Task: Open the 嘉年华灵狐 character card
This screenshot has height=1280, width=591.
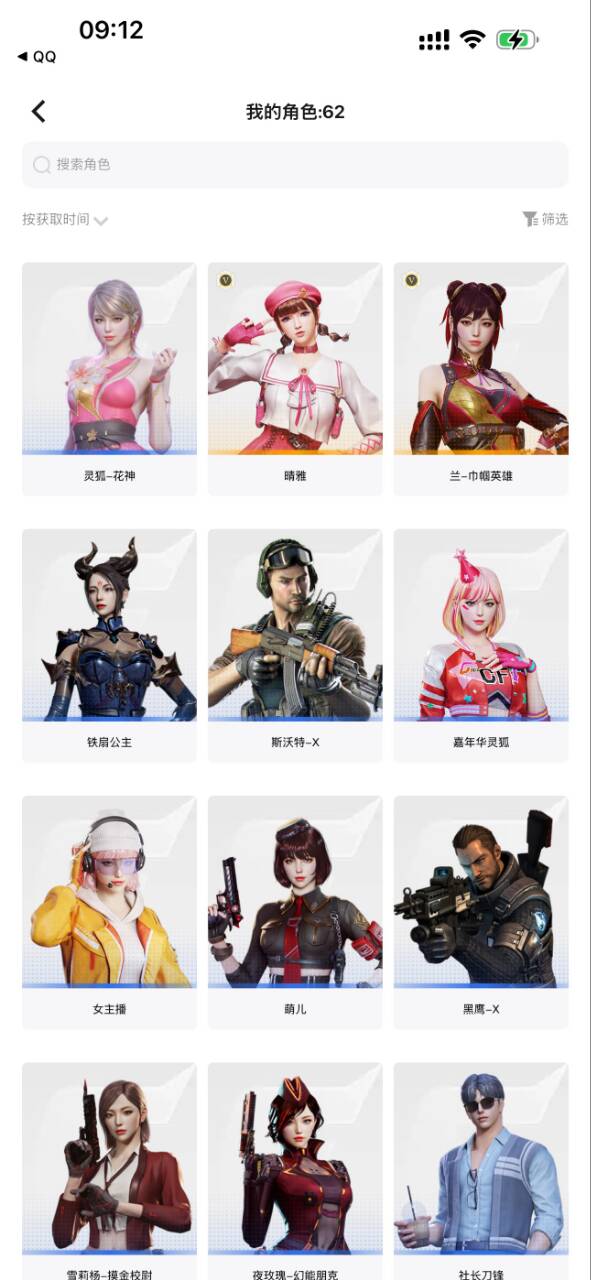Action: tap(481, 646)
